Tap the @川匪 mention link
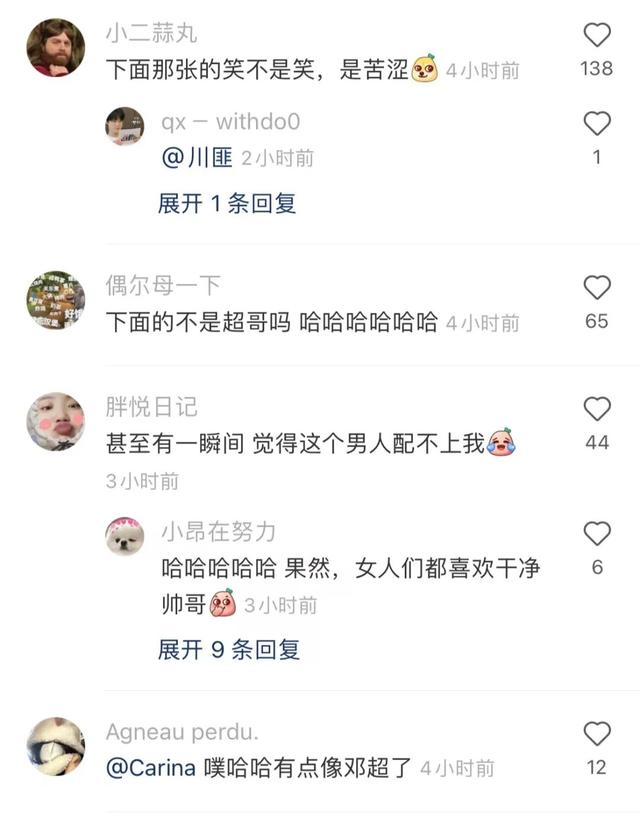 pos(197,158)
